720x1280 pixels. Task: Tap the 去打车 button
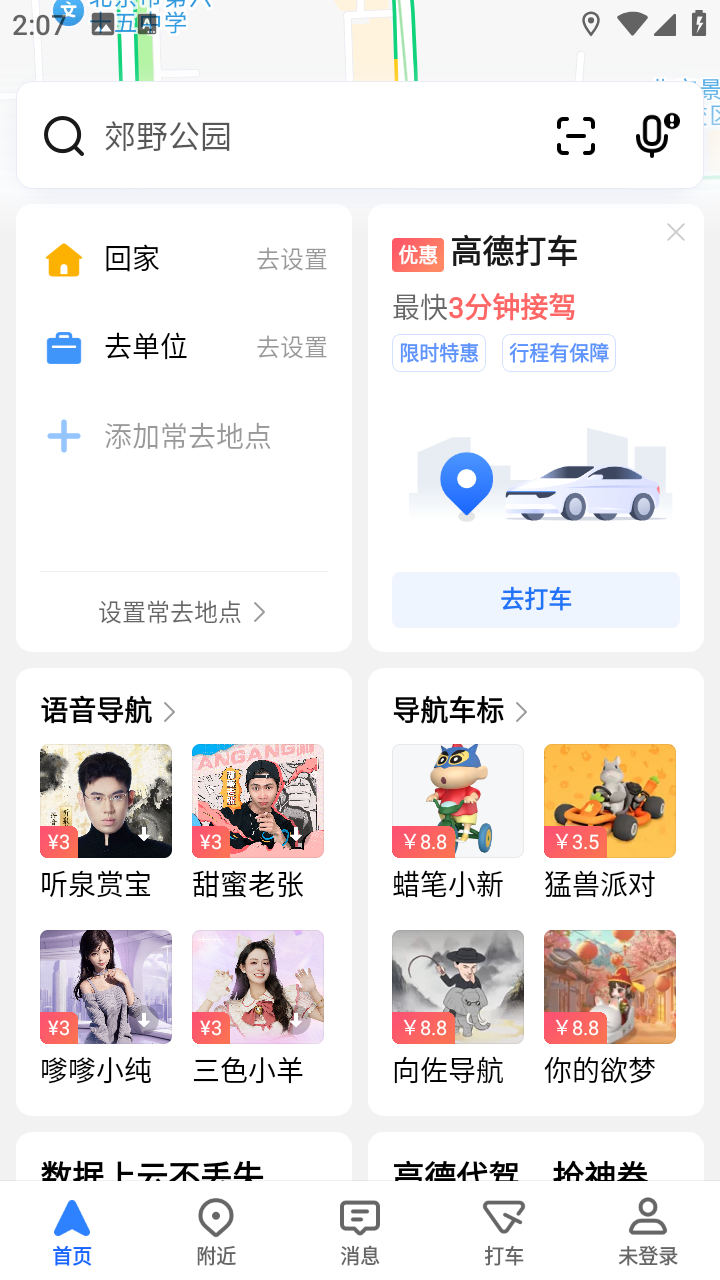(x=535, y=599)
